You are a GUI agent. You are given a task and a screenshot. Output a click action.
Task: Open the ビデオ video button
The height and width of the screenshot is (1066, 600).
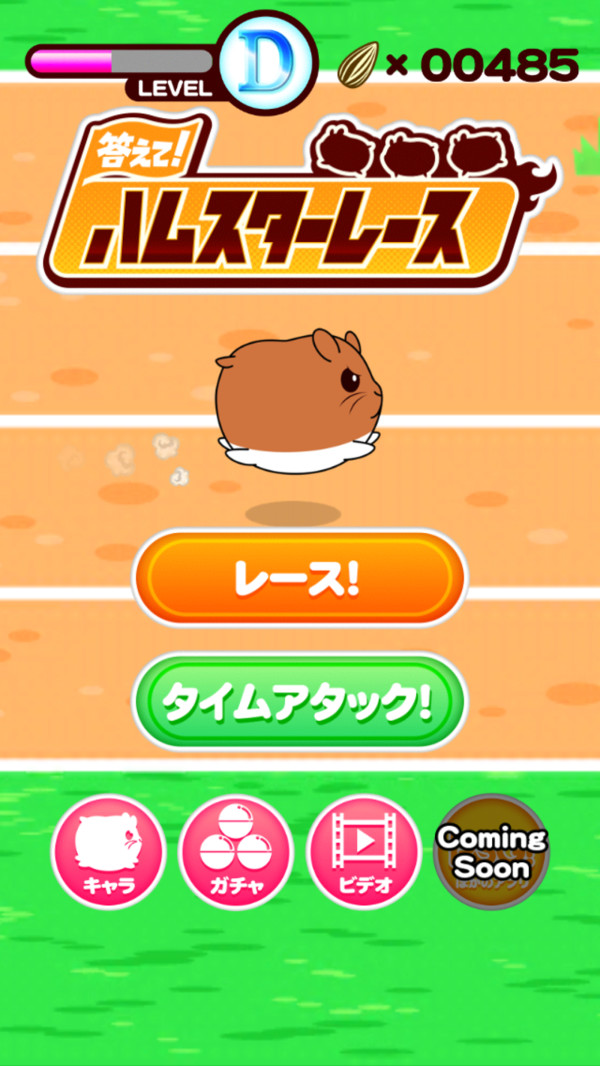364,851
